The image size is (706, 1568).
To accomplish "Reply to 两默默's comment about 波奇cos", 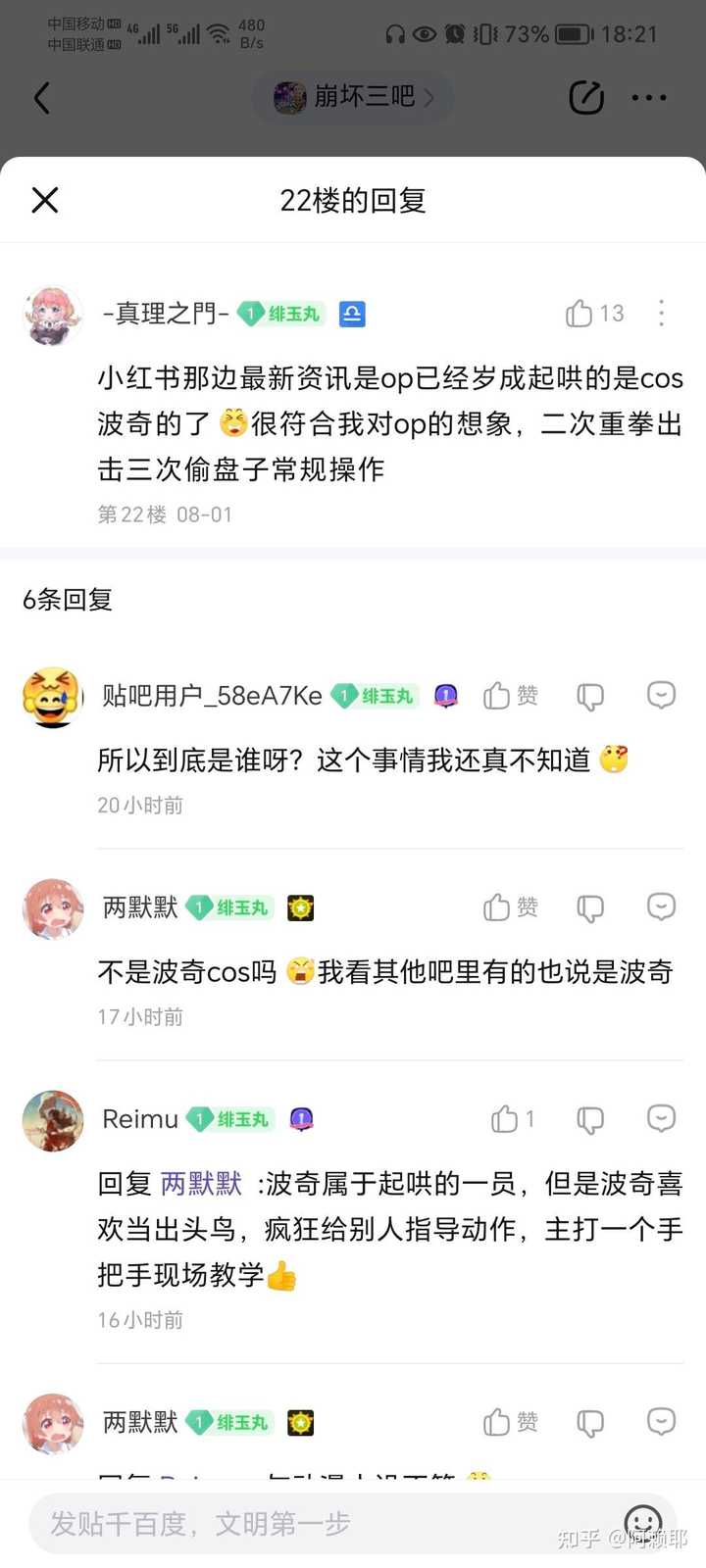I will click(662, 907).
